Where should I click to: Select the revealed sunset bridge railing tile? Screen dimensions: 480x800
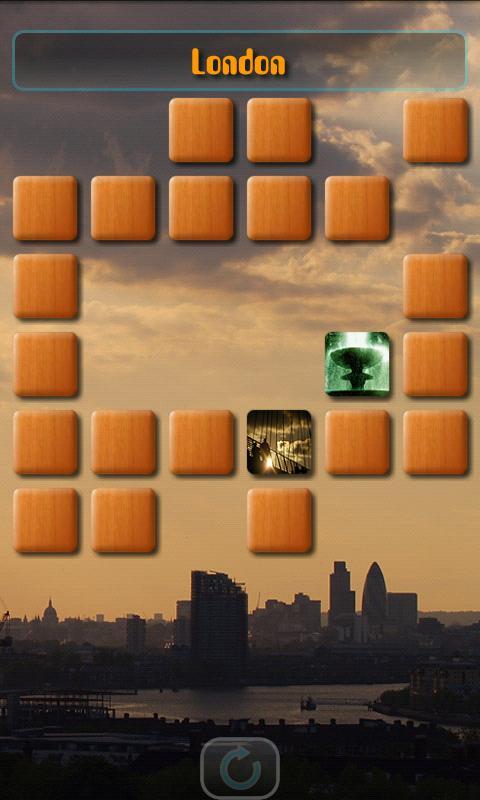[x=279, y=442]
